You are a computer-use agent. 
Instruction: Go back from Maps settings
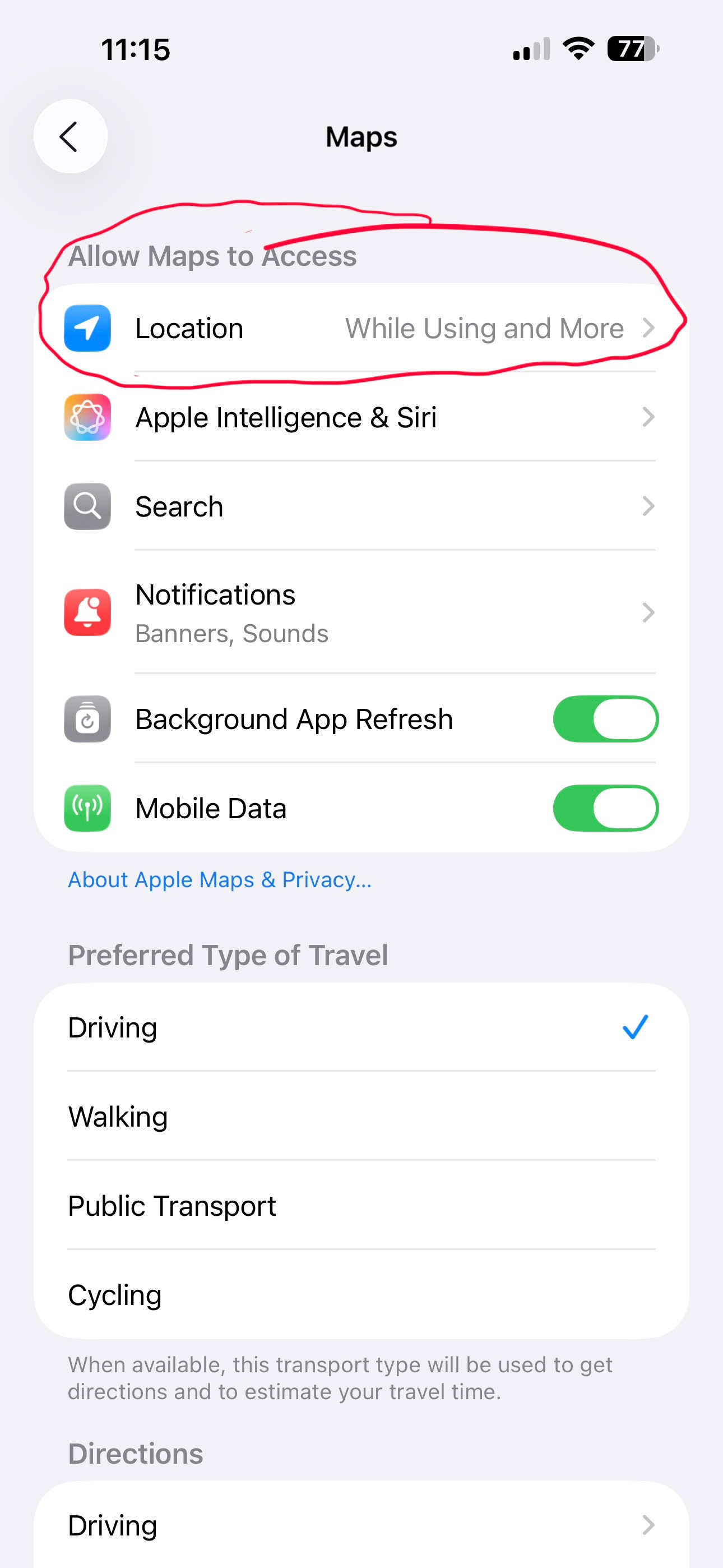(70, 136)
